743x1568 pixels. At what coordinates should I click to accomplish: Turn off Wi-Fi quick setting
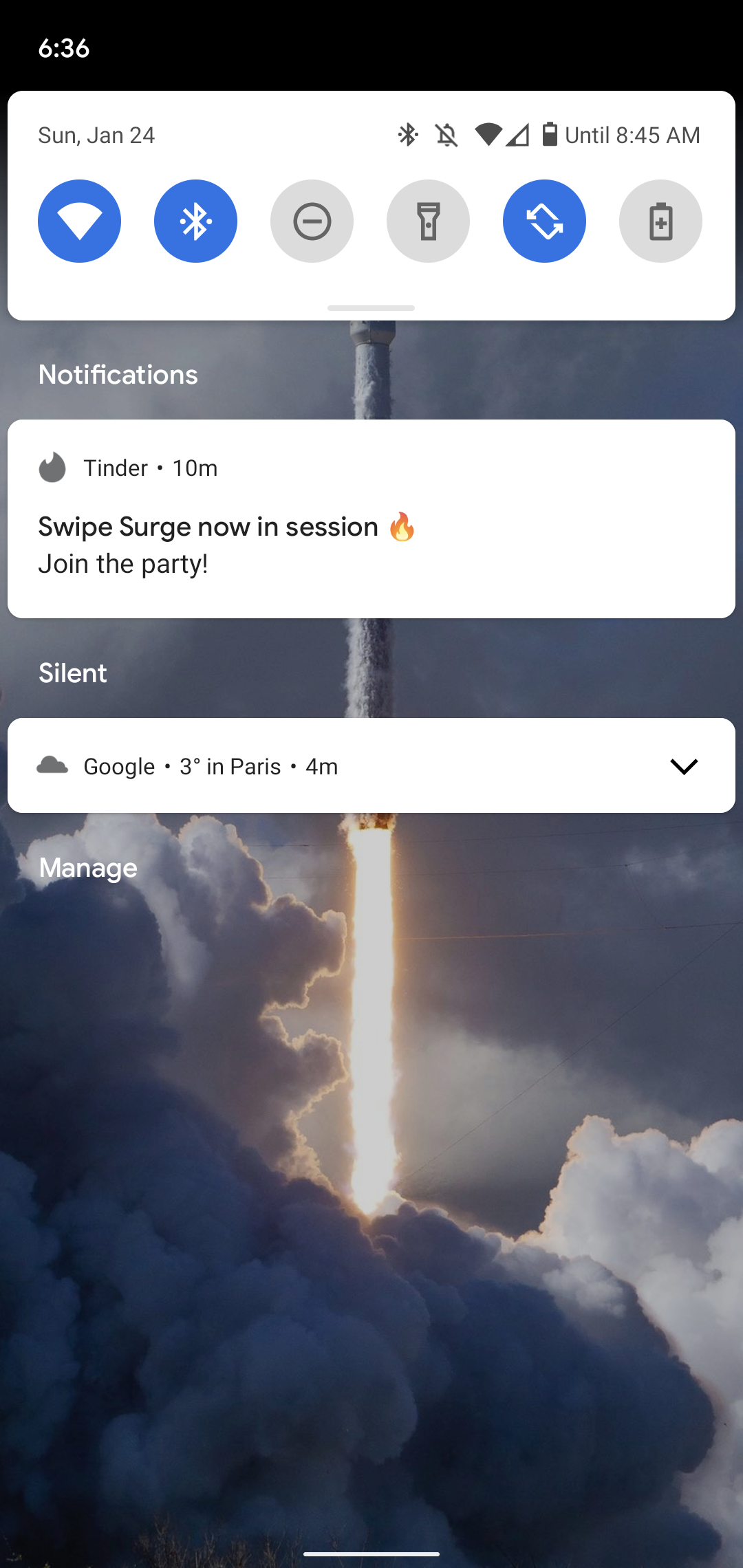tap(79, 221)
